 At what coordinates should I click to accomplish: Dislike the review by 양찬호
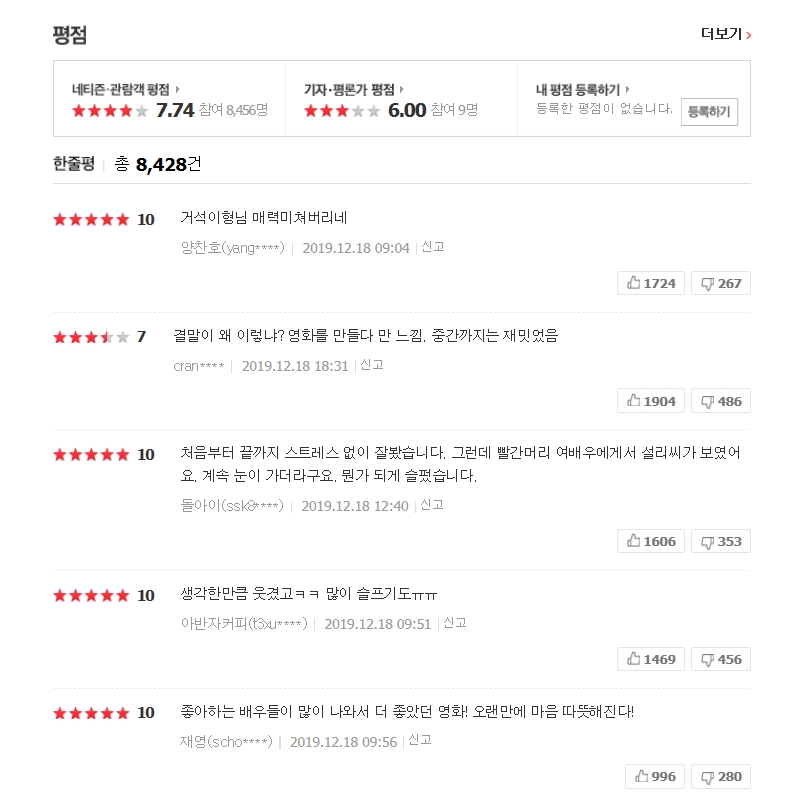pyautogui.click(x=721, y=283)
